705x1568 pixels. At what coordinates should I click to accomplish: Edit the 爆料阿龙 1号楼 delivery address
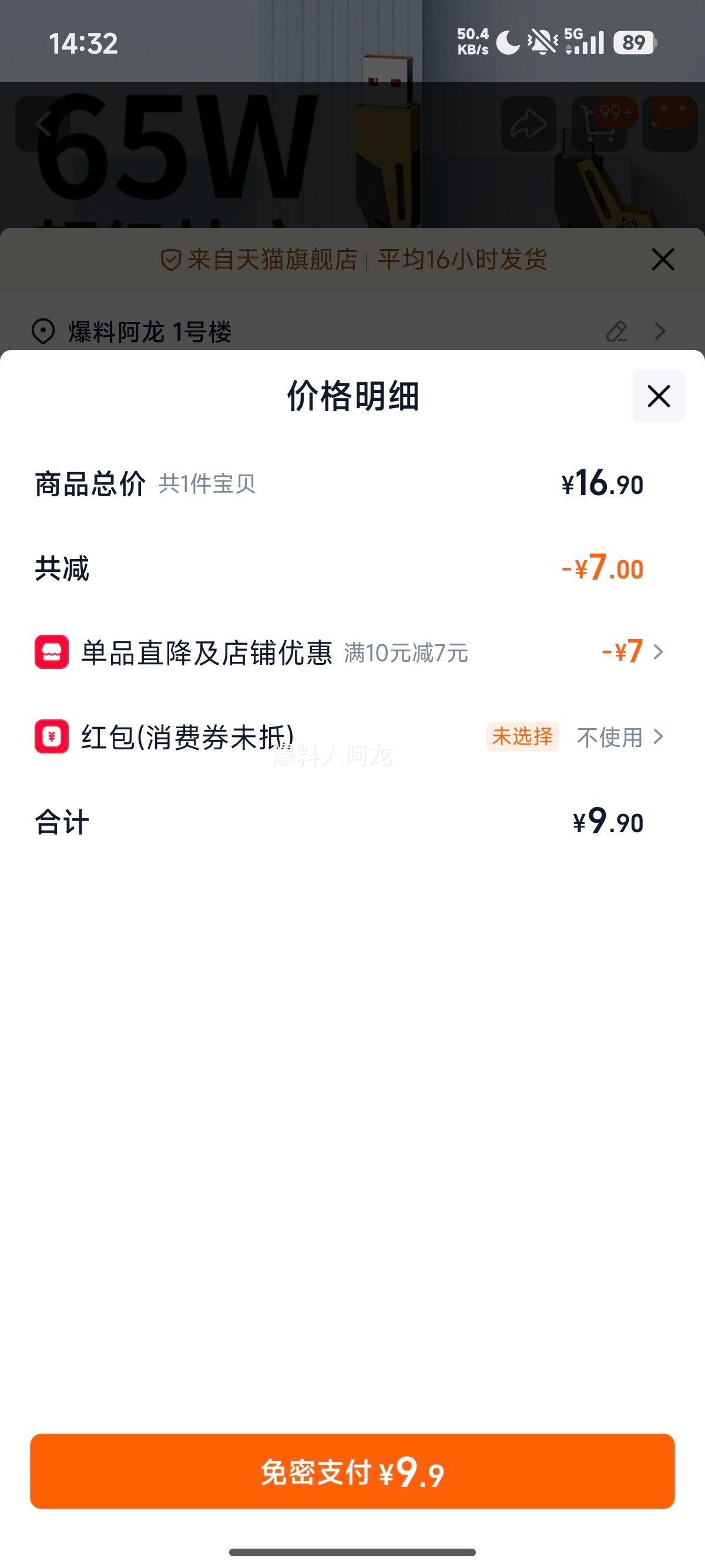coord(617,332)
